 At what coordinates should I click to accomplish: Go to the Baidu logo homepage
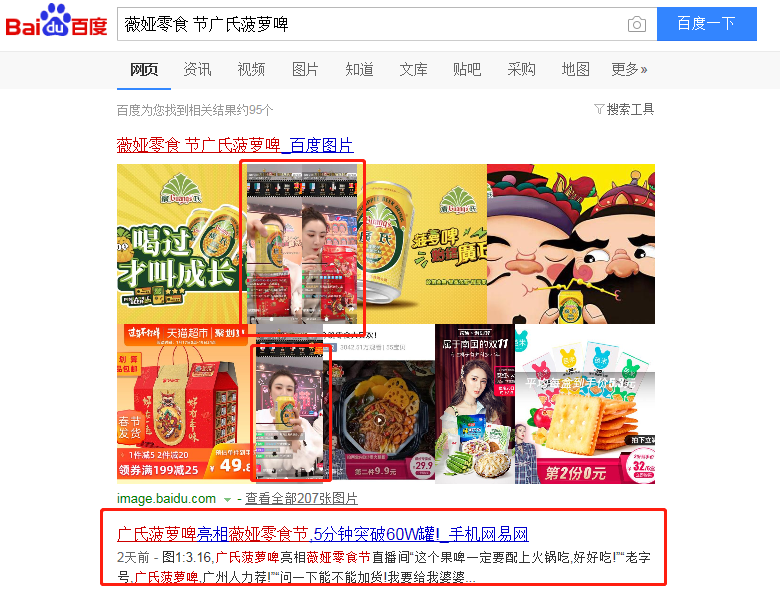click(x=56, y=24)
